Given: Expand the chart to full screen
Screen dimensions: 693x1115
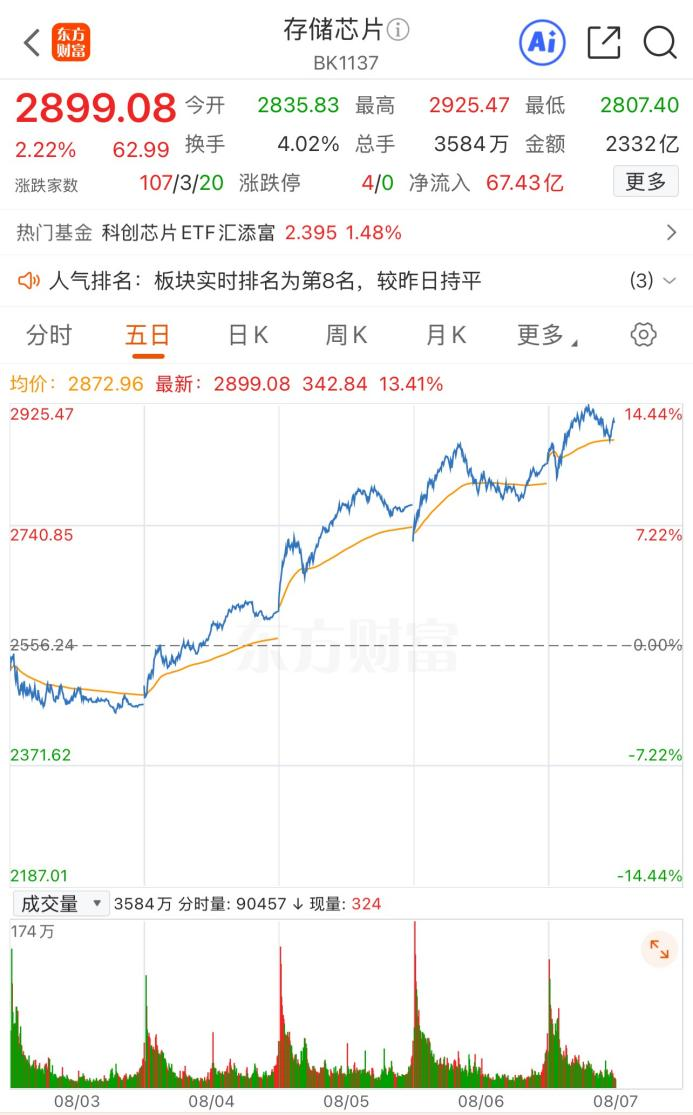Looking at the screenshot, I should pos(659,949).
